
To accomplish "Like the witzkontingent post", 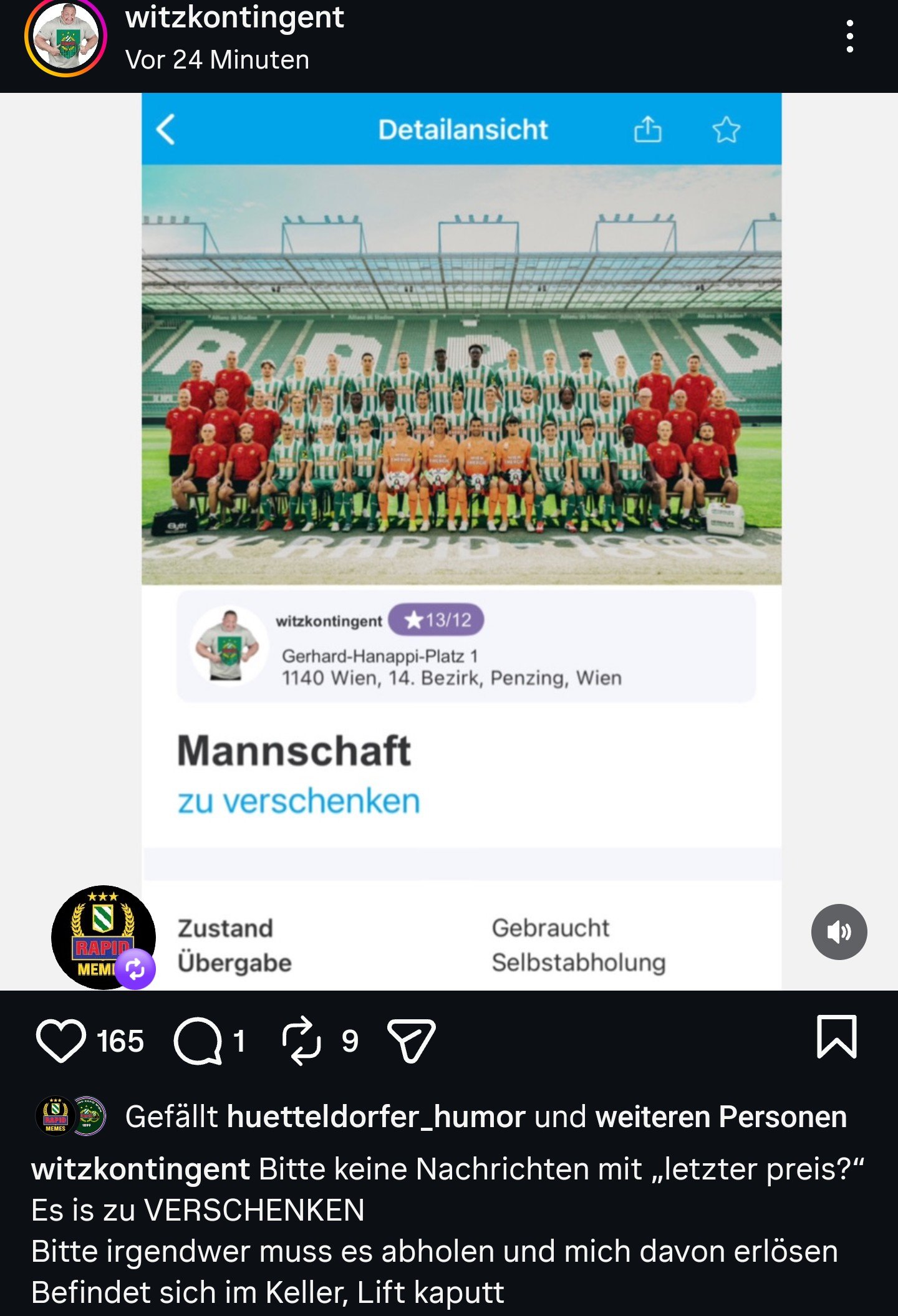I will point(60,1040).
